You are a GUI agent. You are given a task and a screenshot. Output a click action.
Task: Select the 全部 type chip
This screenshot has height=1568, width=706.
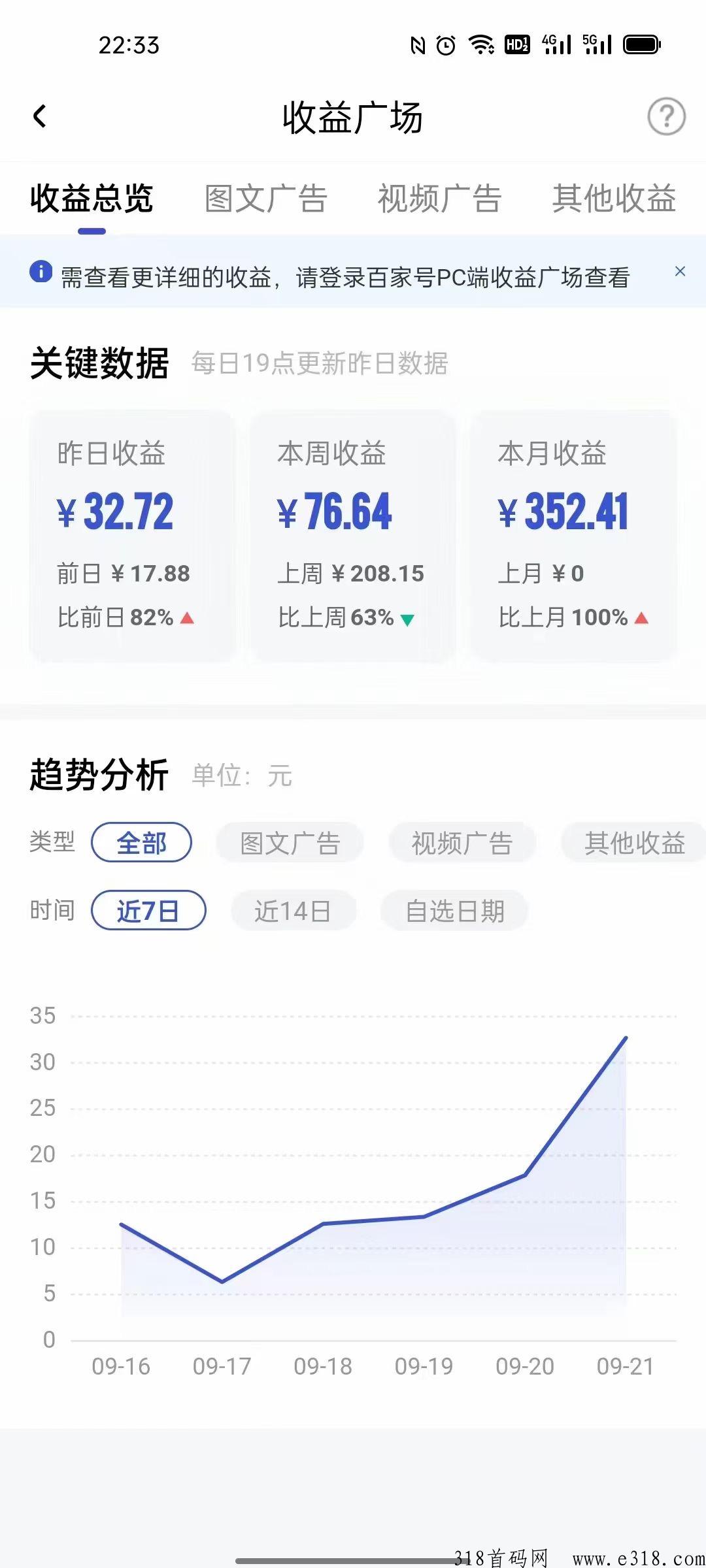click(141, 842)
